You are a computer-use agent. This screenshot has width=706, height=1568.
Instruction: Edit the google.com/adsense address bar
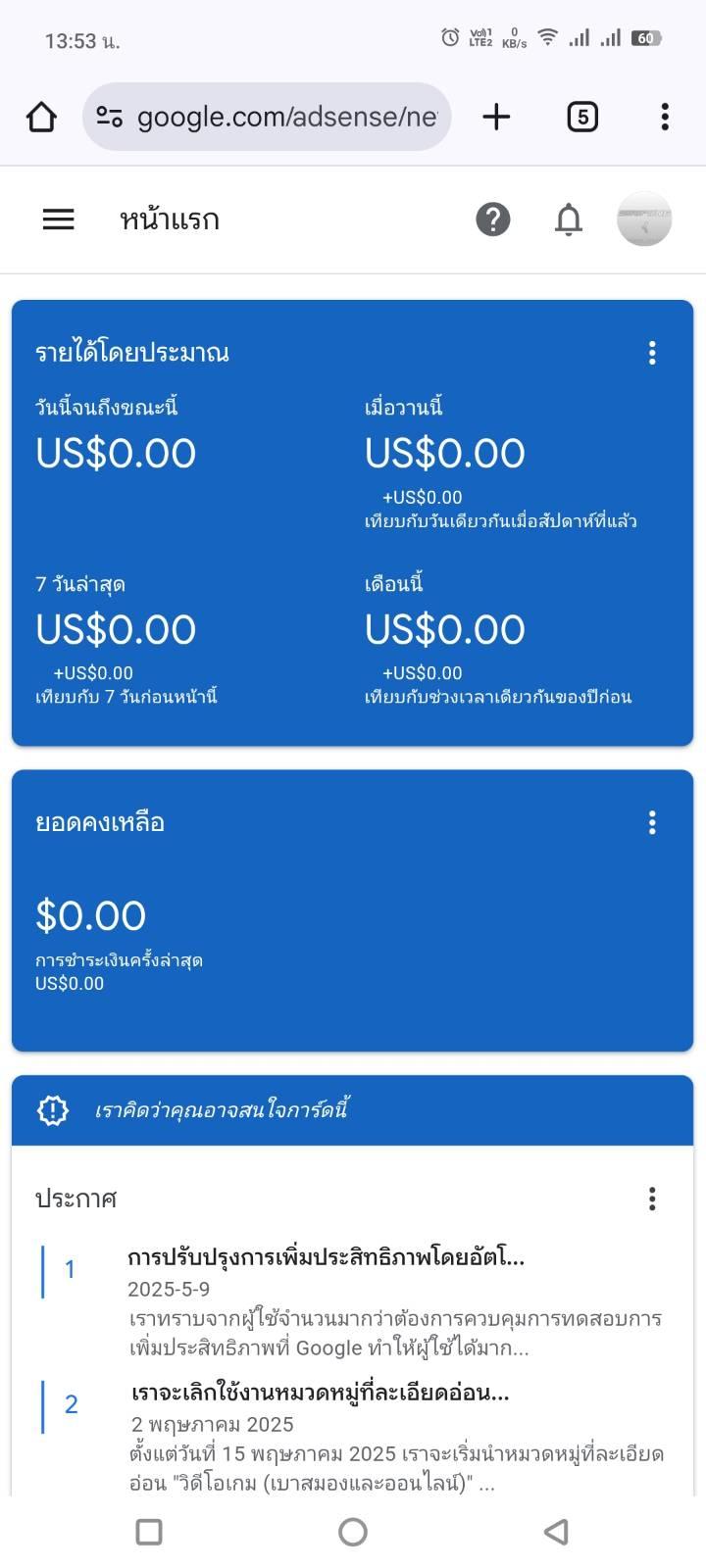click(x=267, y=117)
